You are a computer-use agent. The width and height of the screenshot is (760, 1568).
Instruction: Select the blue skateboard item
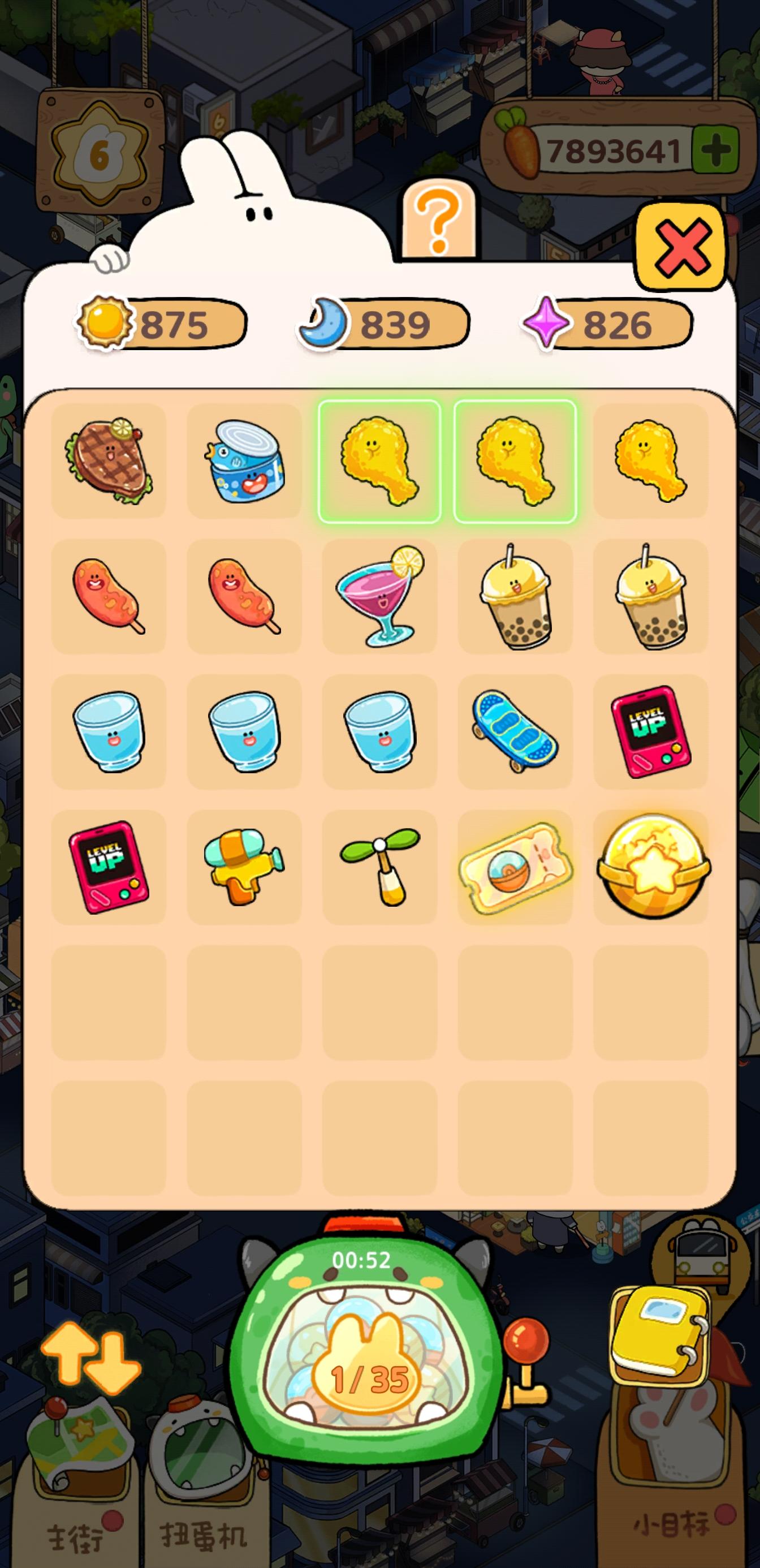coord(515,731)
